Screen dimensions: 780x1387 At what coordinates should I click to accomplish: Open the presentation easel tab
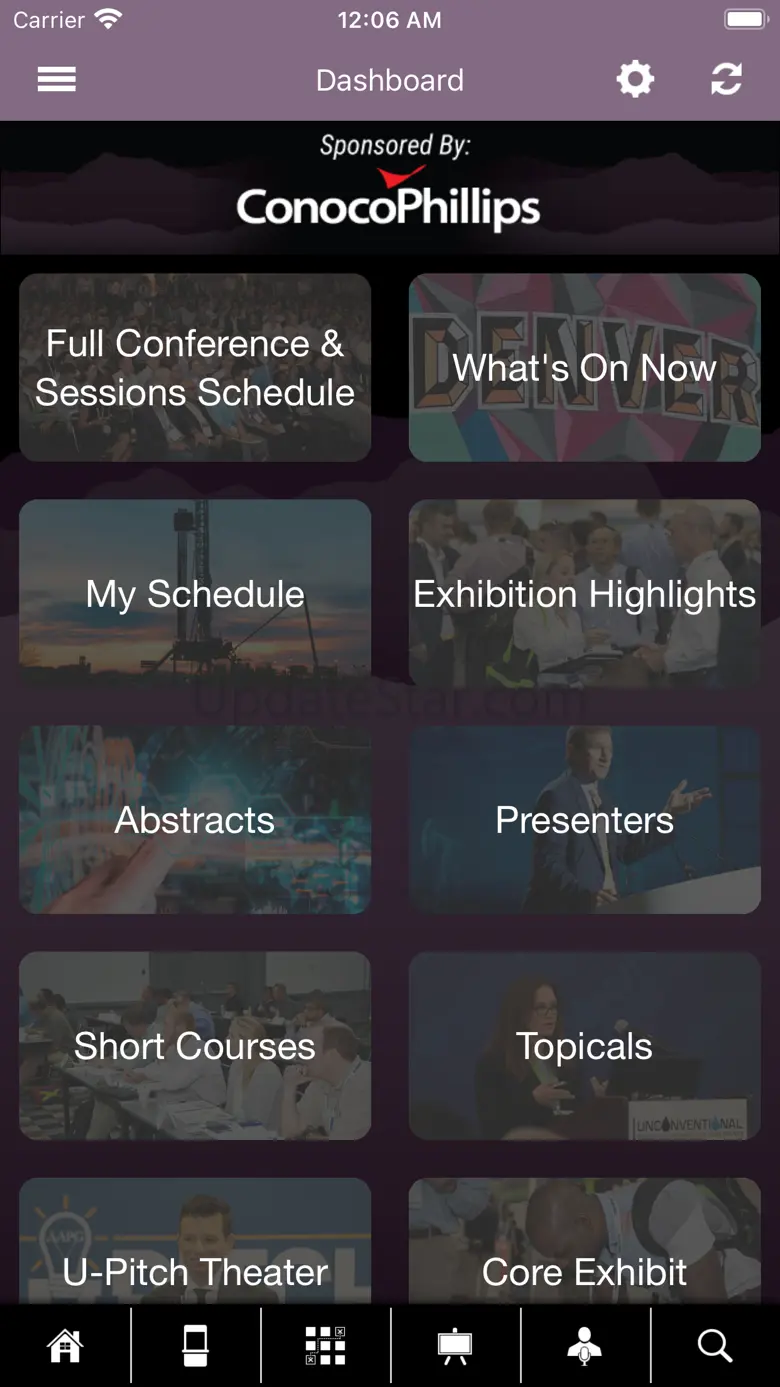click(455, 1346)
